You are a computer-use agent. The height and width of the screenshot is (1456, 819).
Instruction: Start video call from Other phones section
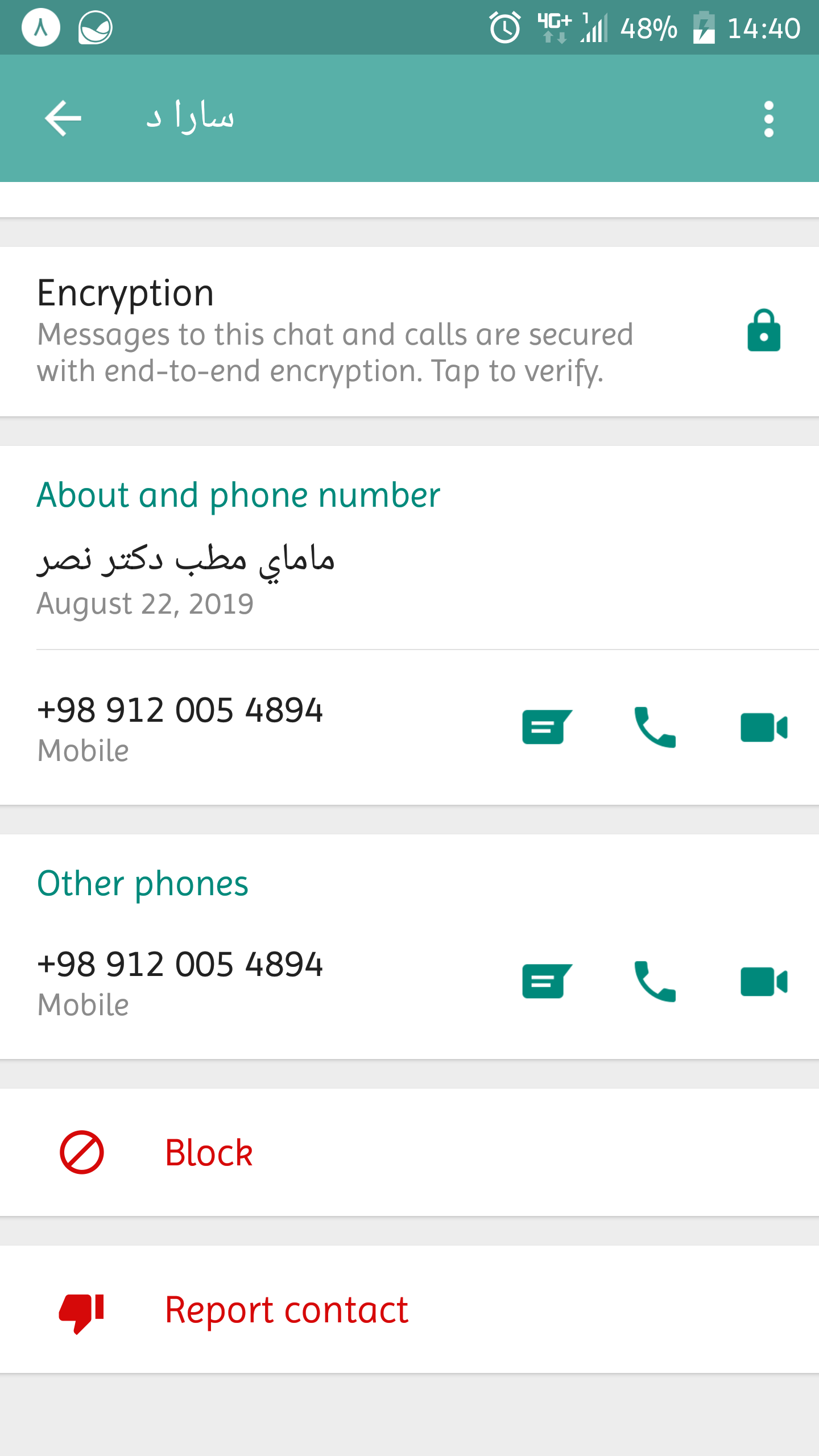tap(763, 981)
